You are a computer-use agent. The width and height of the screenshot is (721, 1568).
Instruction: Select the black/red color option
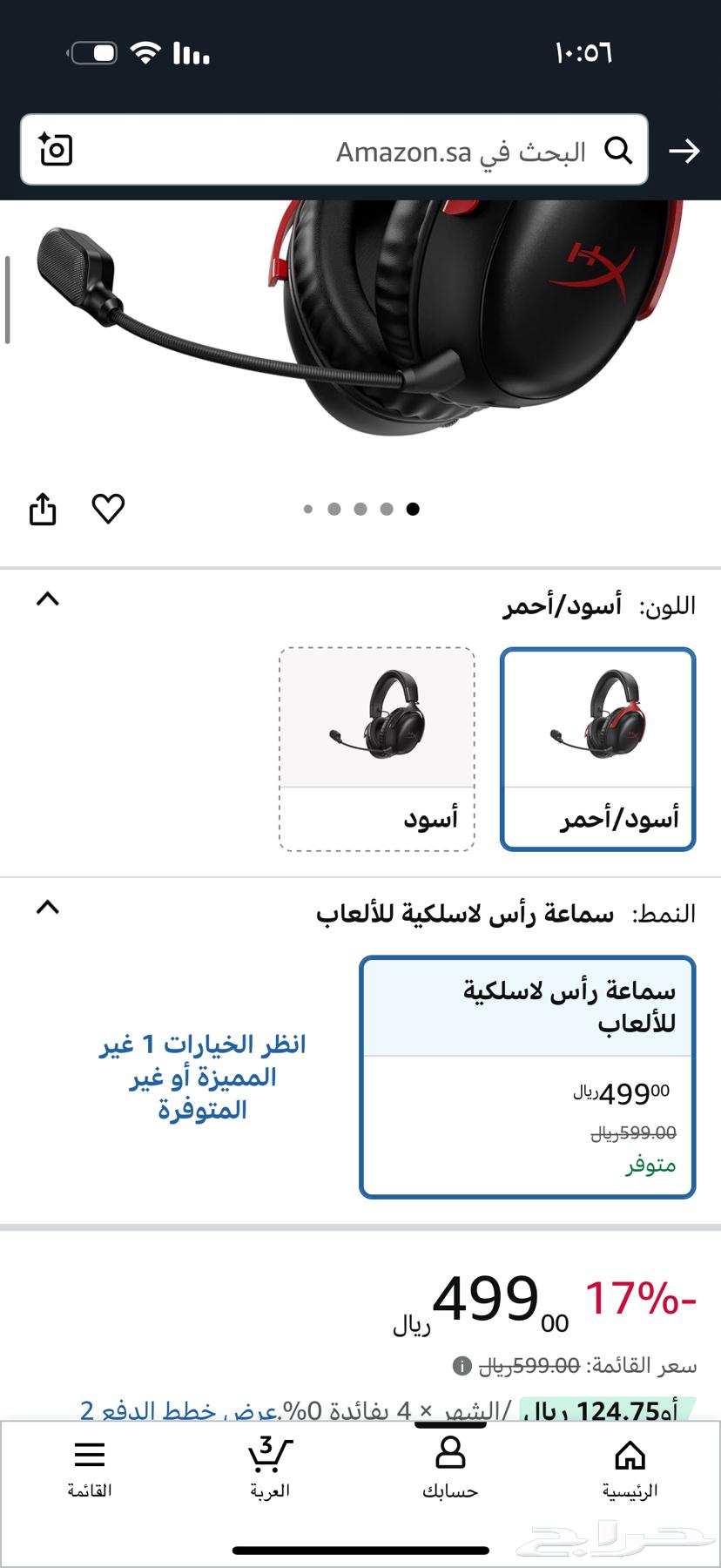pyautogui.click(x=597, y=748)
